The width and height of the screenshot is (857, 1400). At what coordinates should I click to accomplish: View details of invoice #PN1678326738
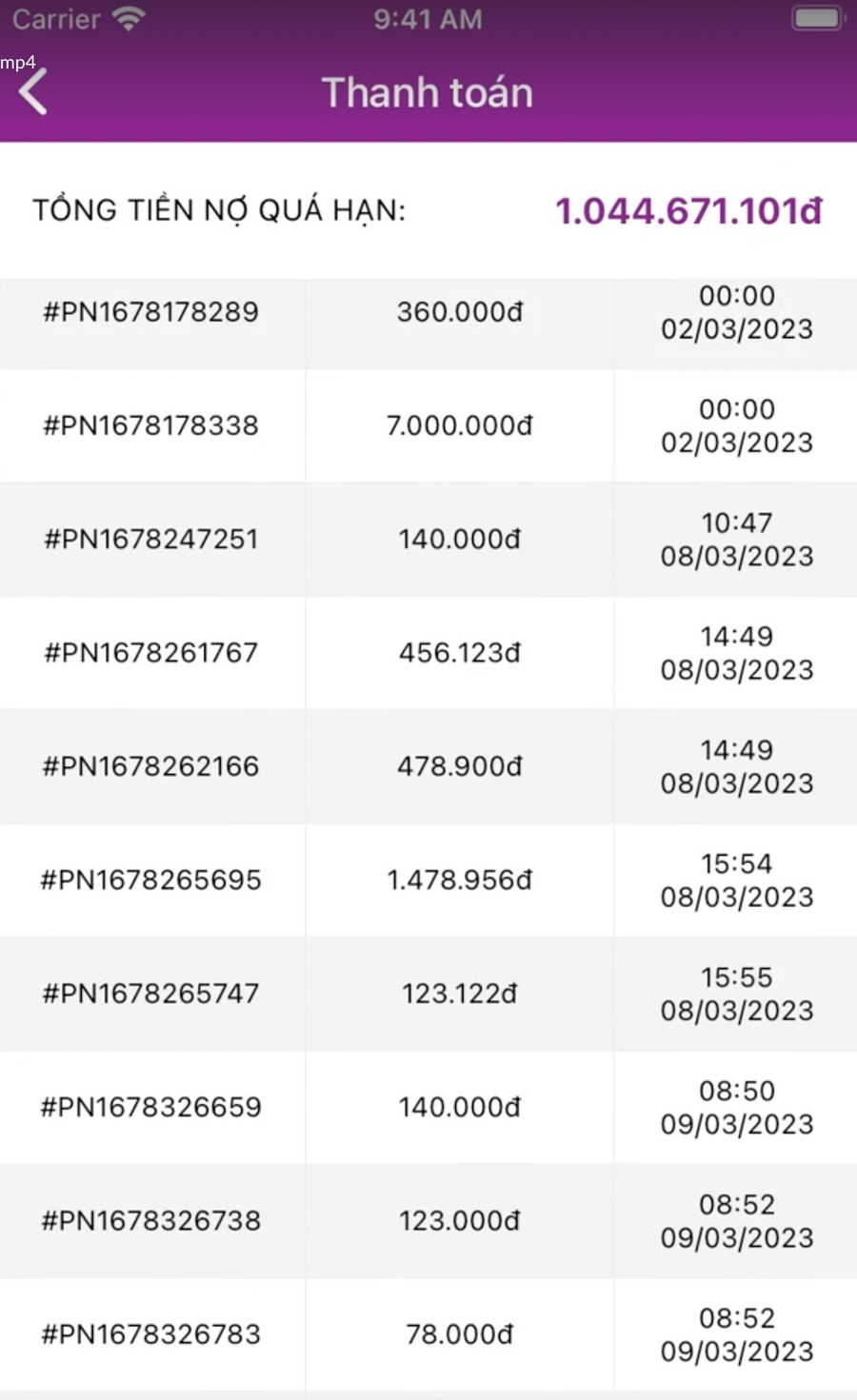coord(150,1221)
